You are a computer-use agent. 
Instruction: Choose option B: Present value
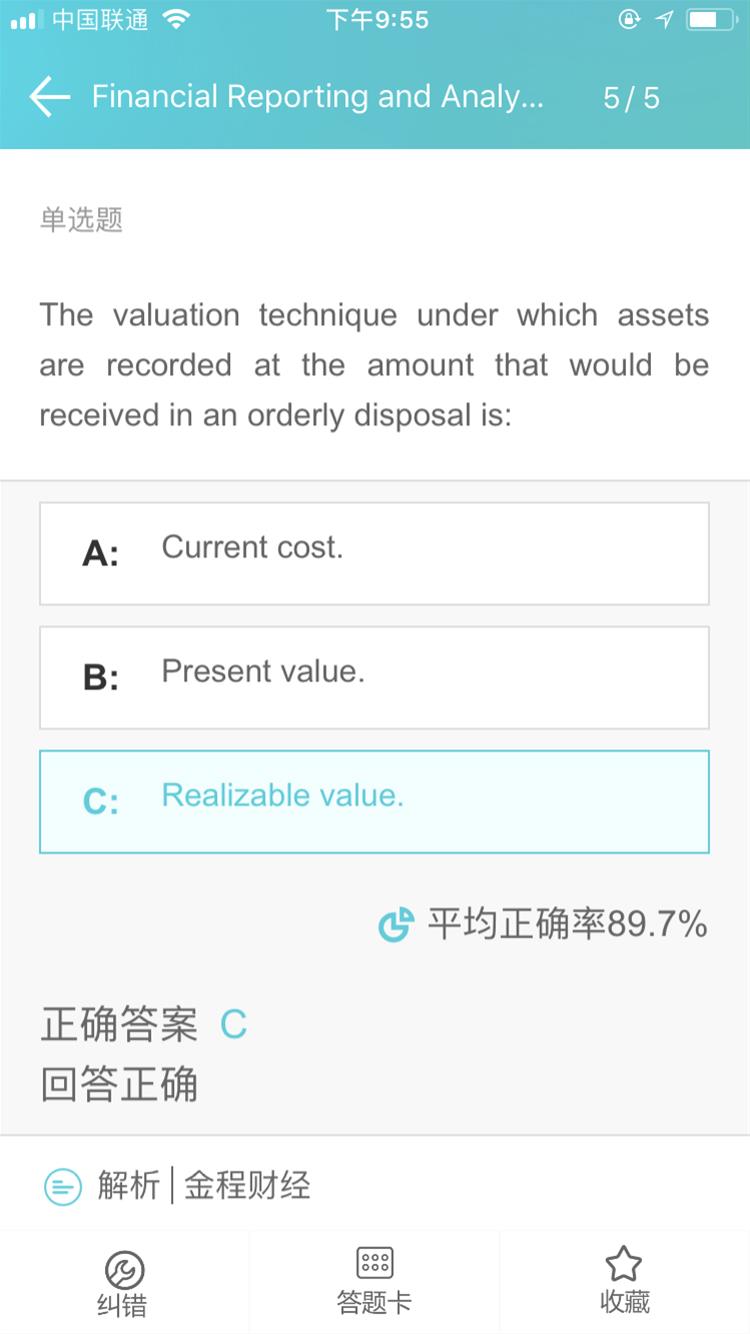pos(374,677)
